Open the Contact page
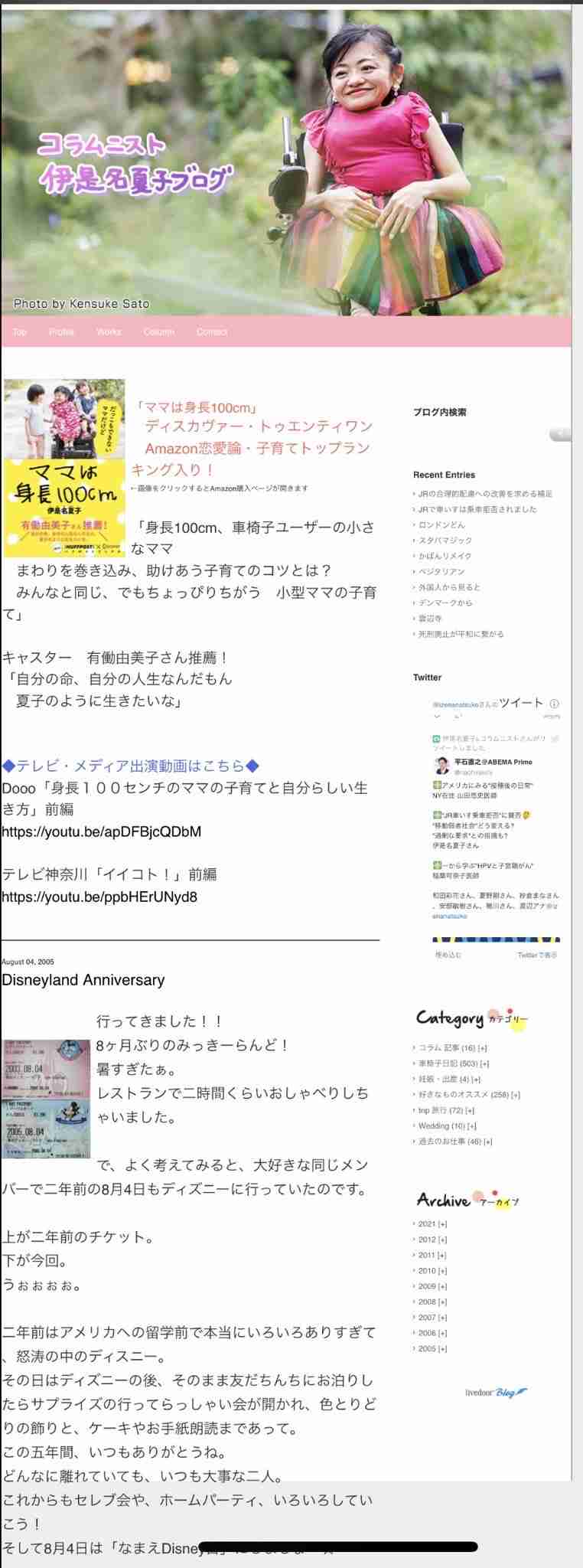This screenshot has width=583, height=1568. point(211,332)
